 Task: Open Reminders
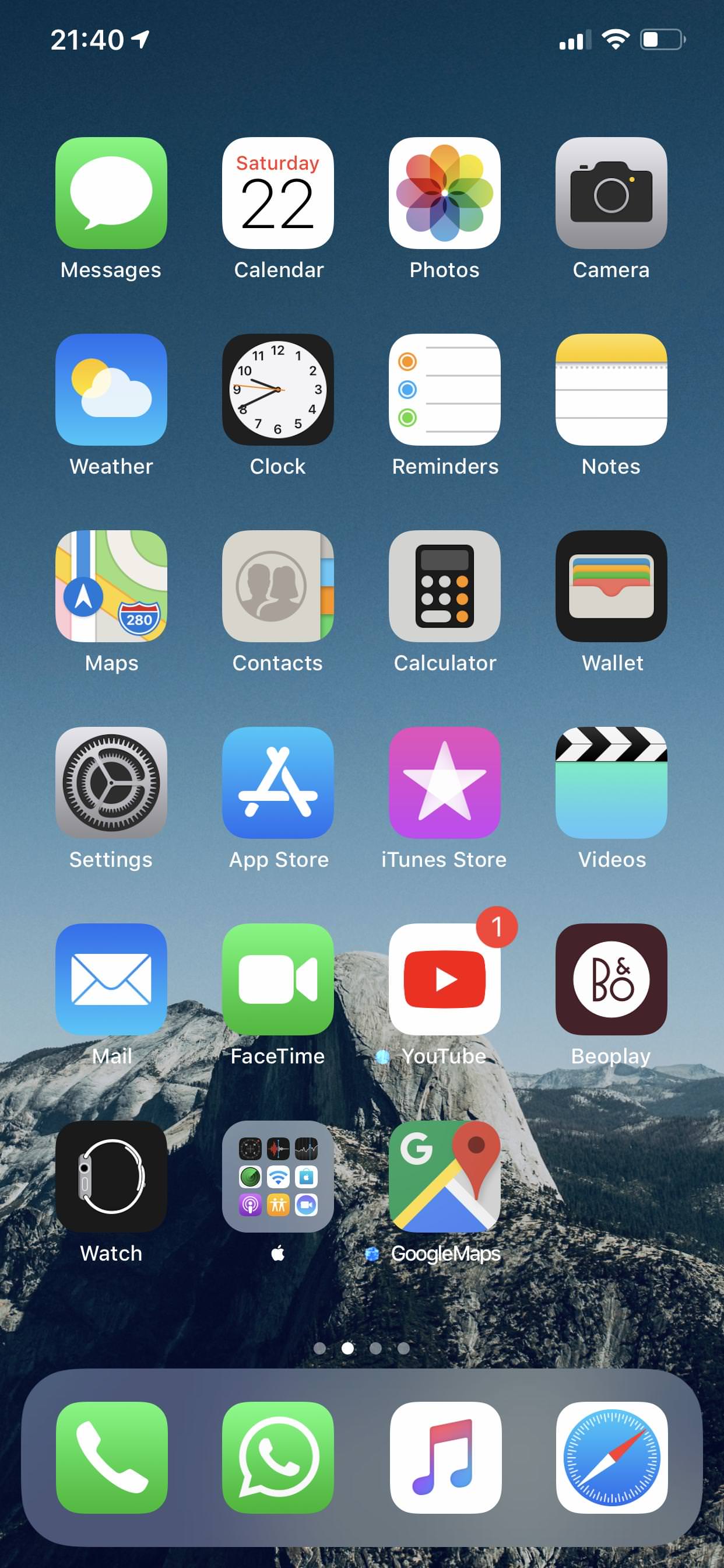pos(444,390)
